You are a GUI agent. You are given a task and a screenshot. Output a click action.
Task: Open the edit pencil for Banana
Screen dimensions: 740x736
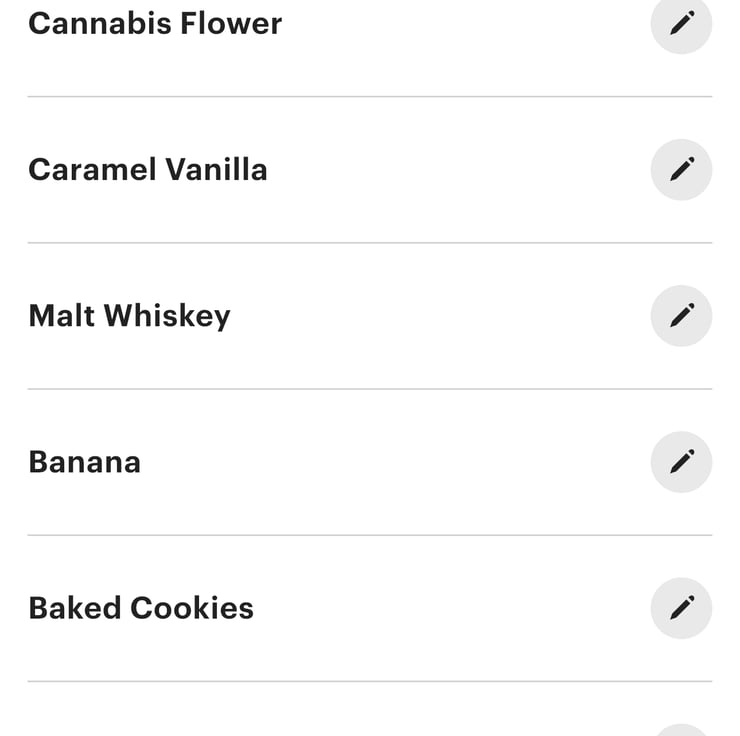(x=681, y=461)
